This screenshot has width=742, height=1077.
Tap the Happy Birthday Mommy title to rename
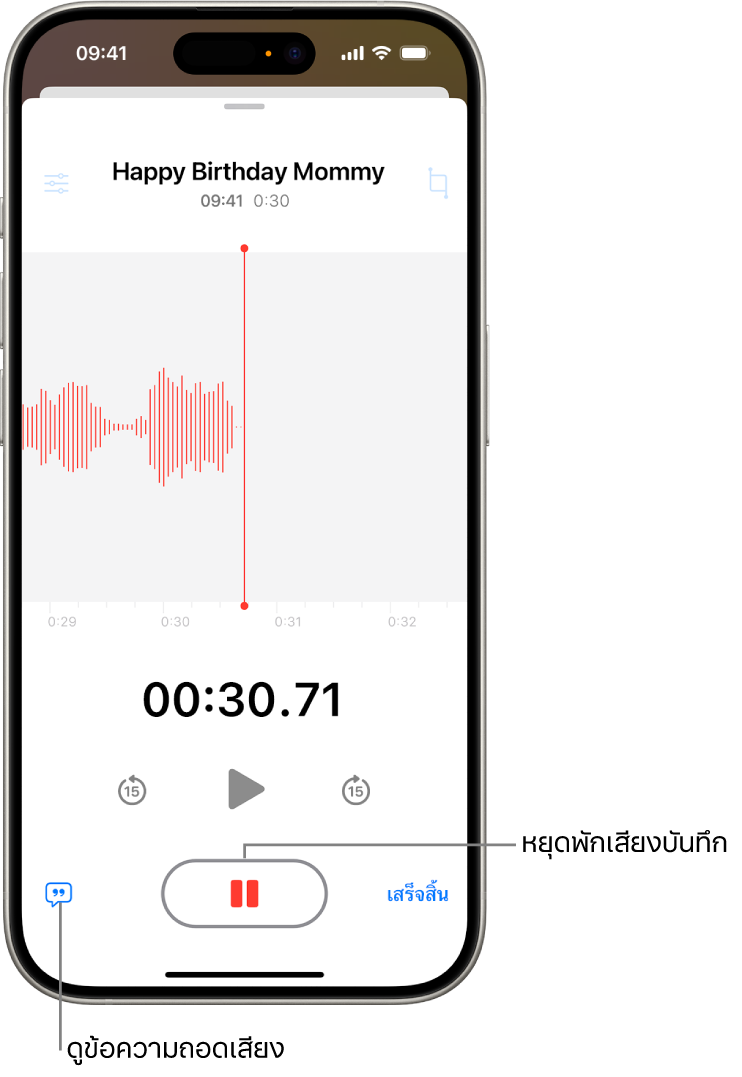coord(247,172)
